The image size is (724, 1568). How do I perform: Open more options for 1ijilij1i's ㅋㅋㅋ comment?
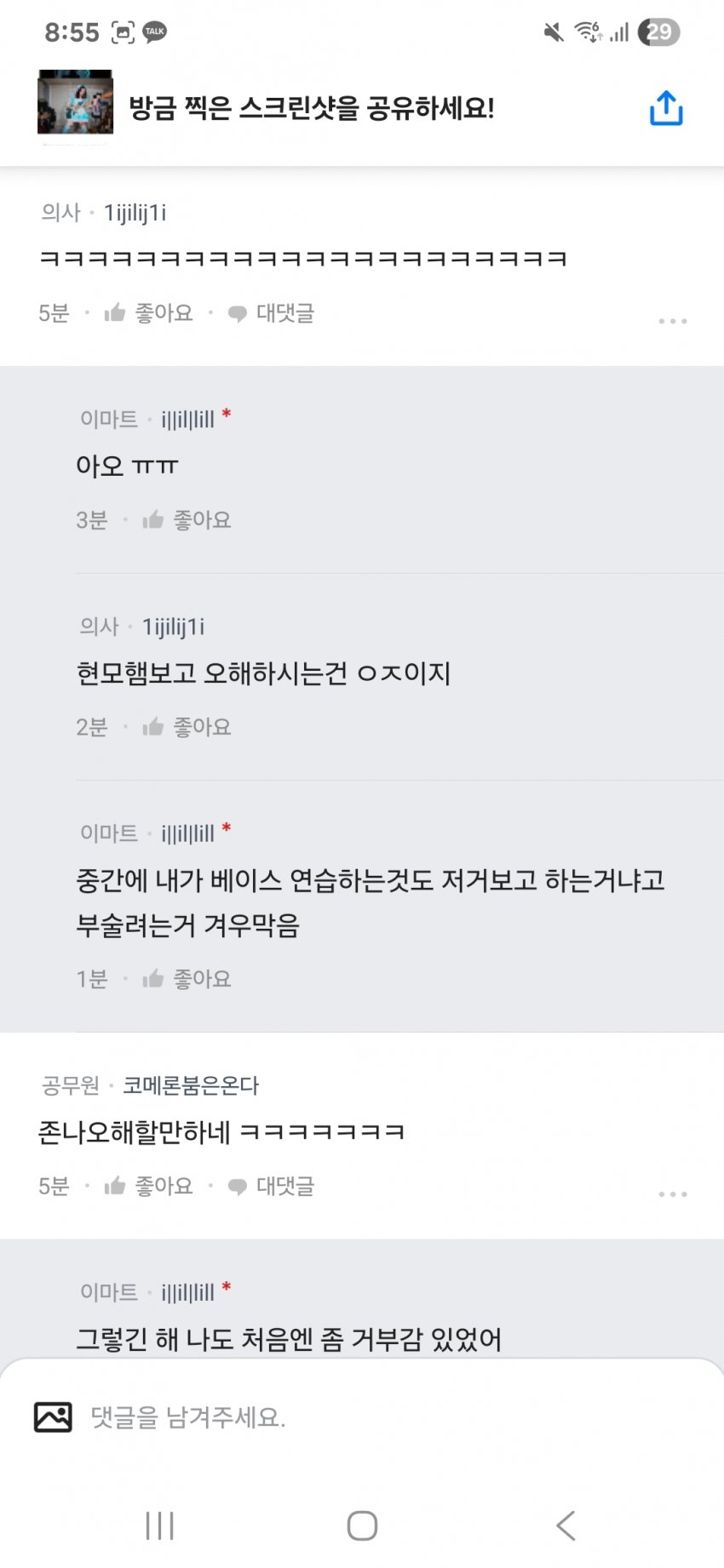tap(672, 321)
